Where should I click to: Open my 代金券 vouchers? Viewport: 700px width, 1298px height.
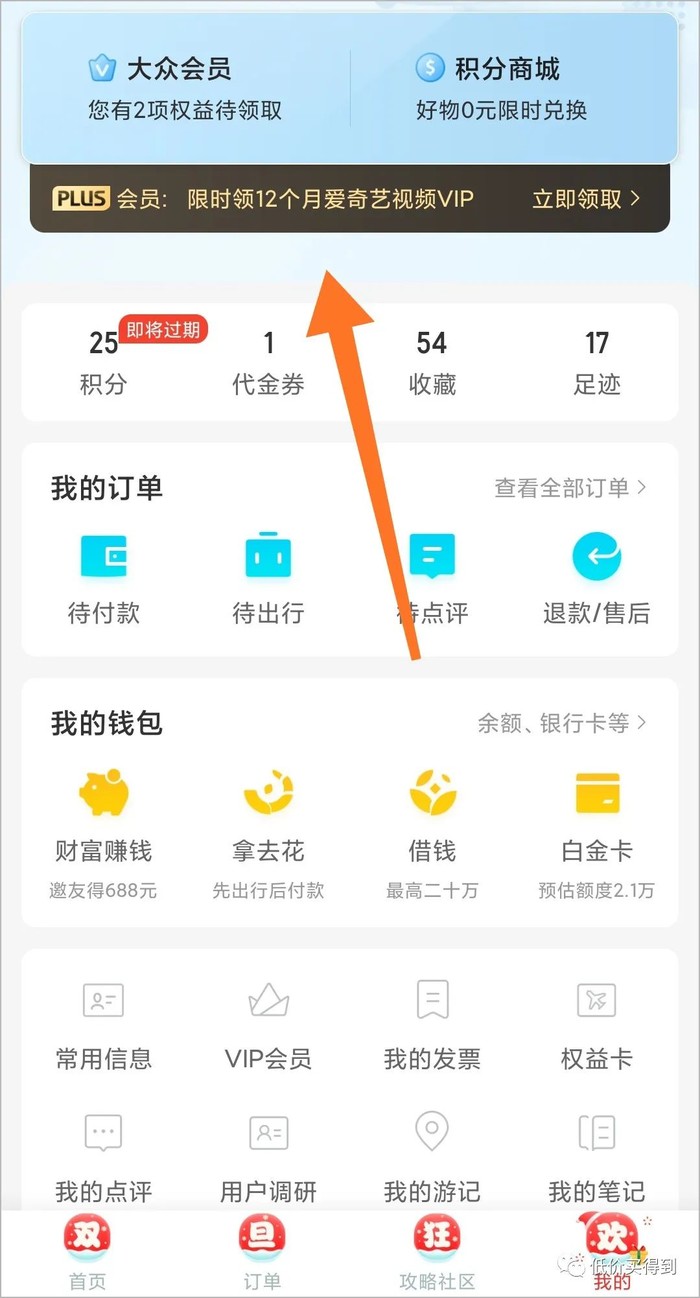point(268,362)
